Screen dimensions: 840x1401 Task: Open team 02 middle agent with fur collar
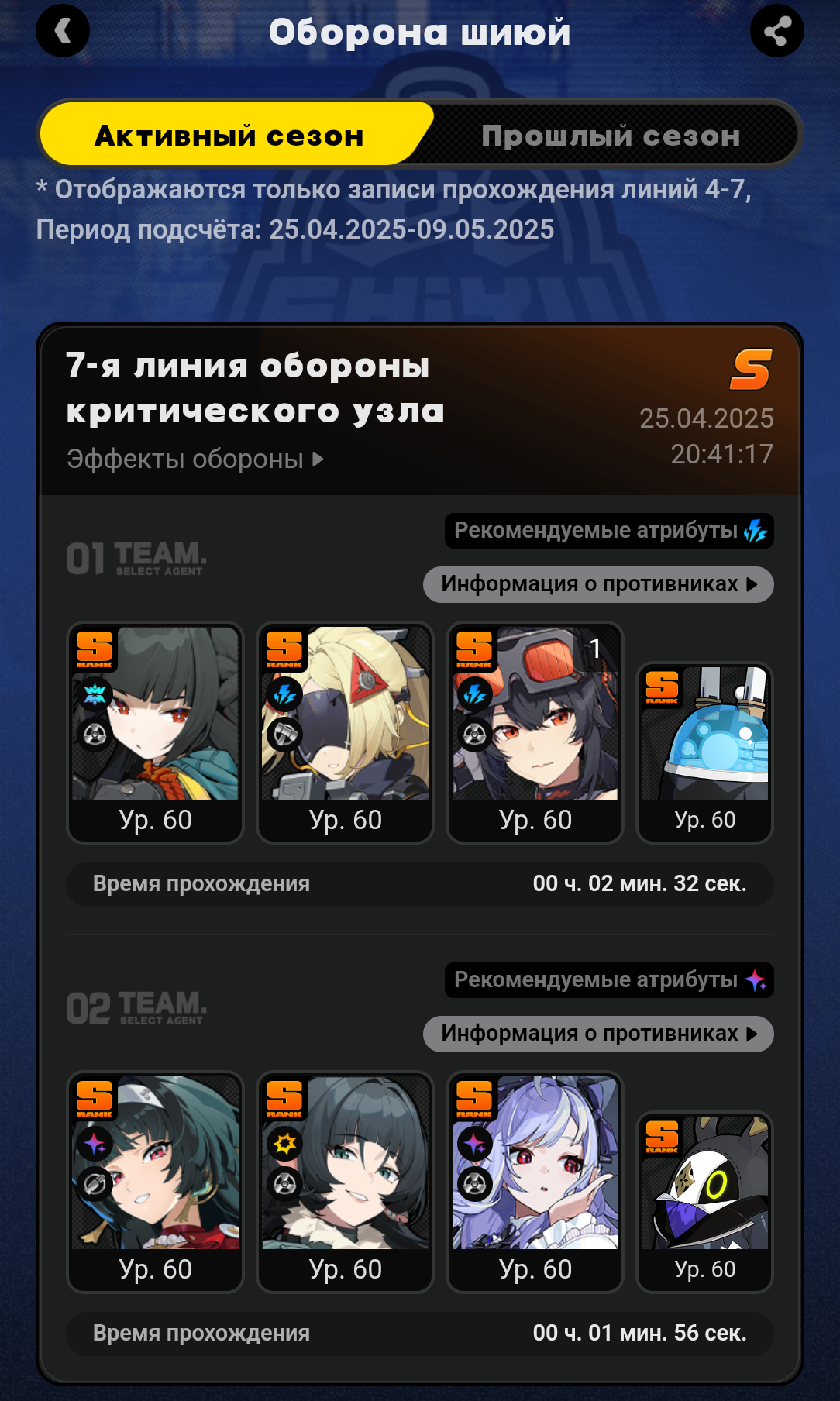click(x=345, y=1182)
